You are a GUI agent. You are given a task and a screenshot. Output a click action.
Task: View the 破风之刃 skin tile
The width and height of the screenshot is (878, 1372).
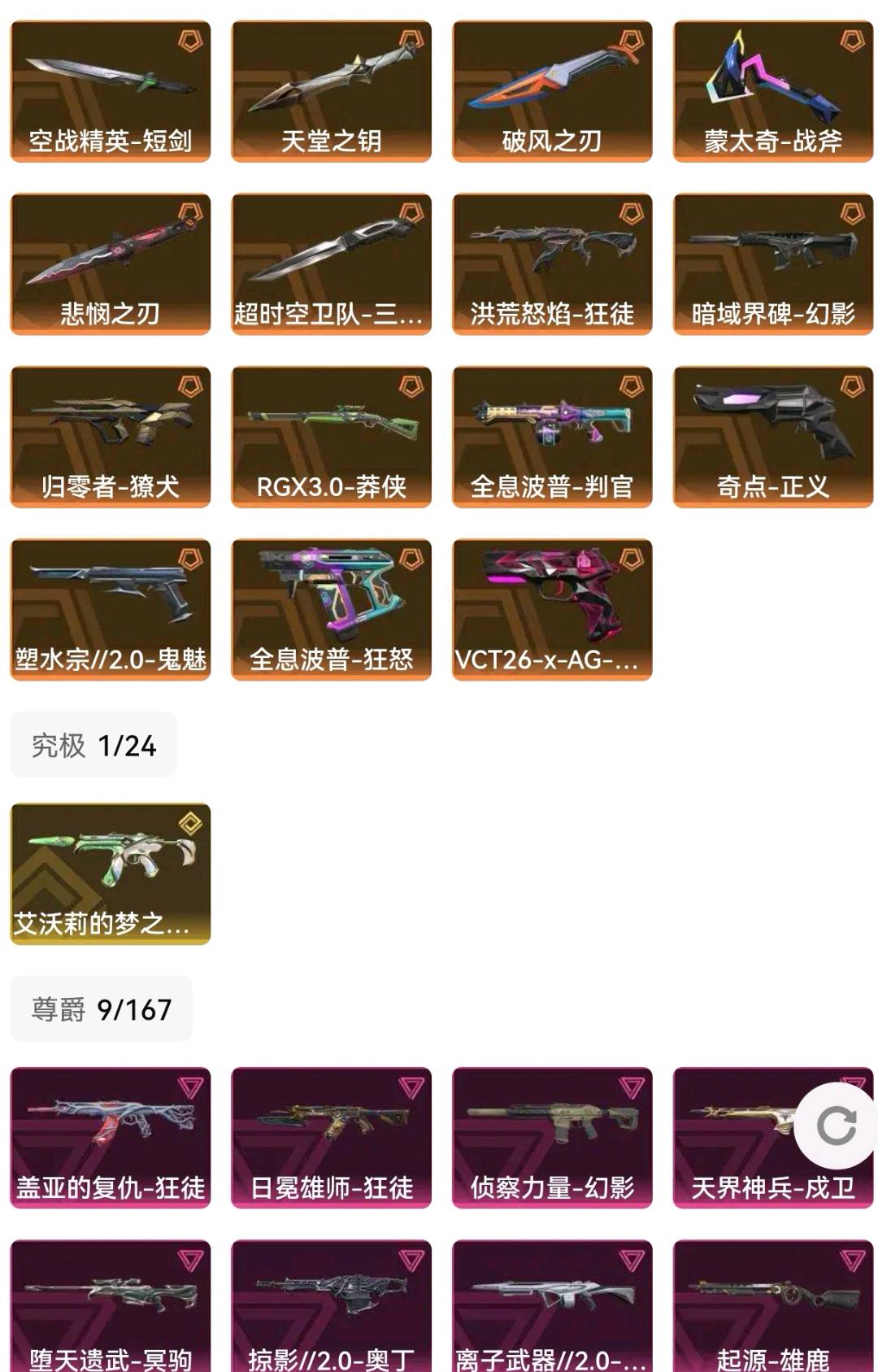(x=552, y=91)
